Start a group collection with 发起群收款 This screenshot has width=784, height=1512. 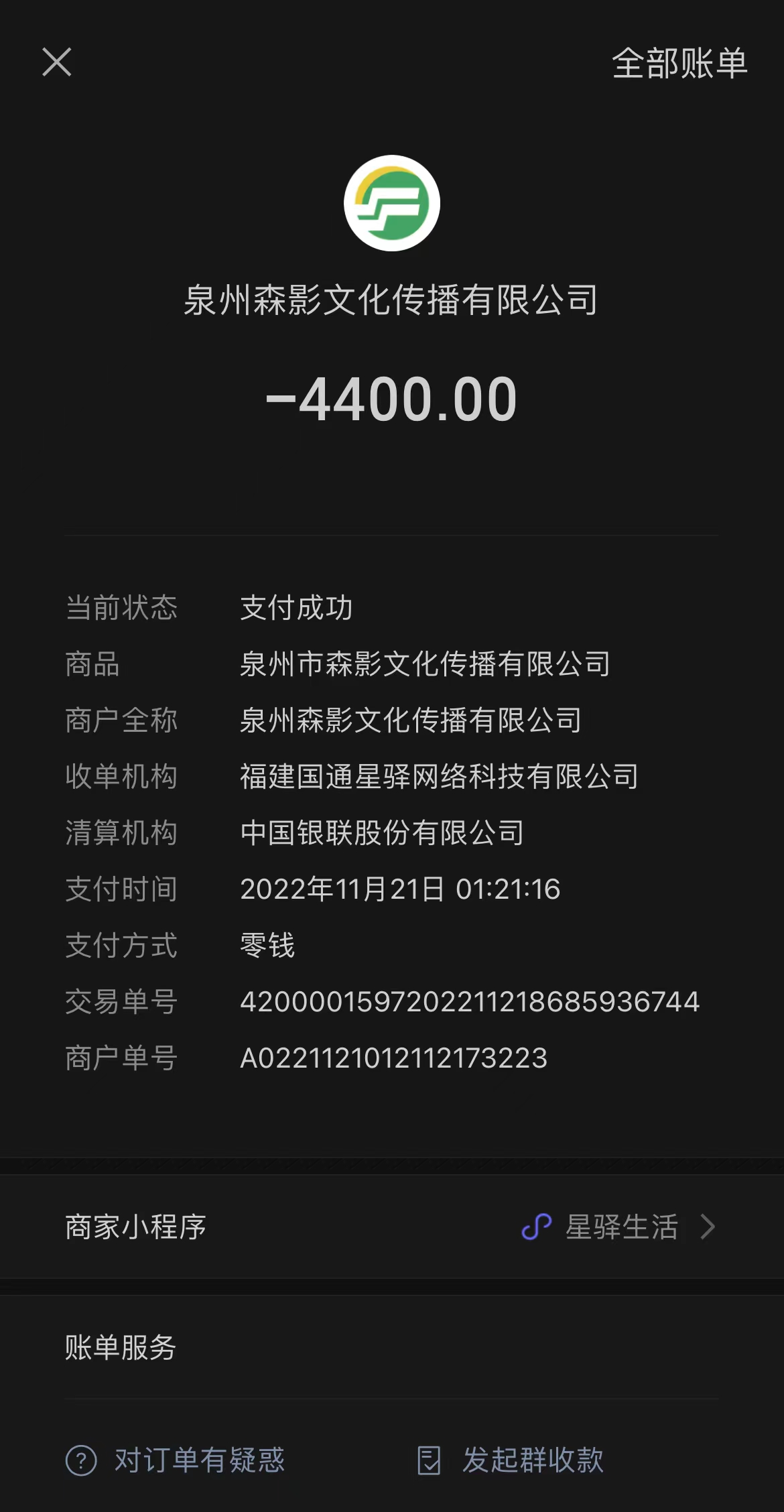pyautogui.click(x=511, y=1460)
